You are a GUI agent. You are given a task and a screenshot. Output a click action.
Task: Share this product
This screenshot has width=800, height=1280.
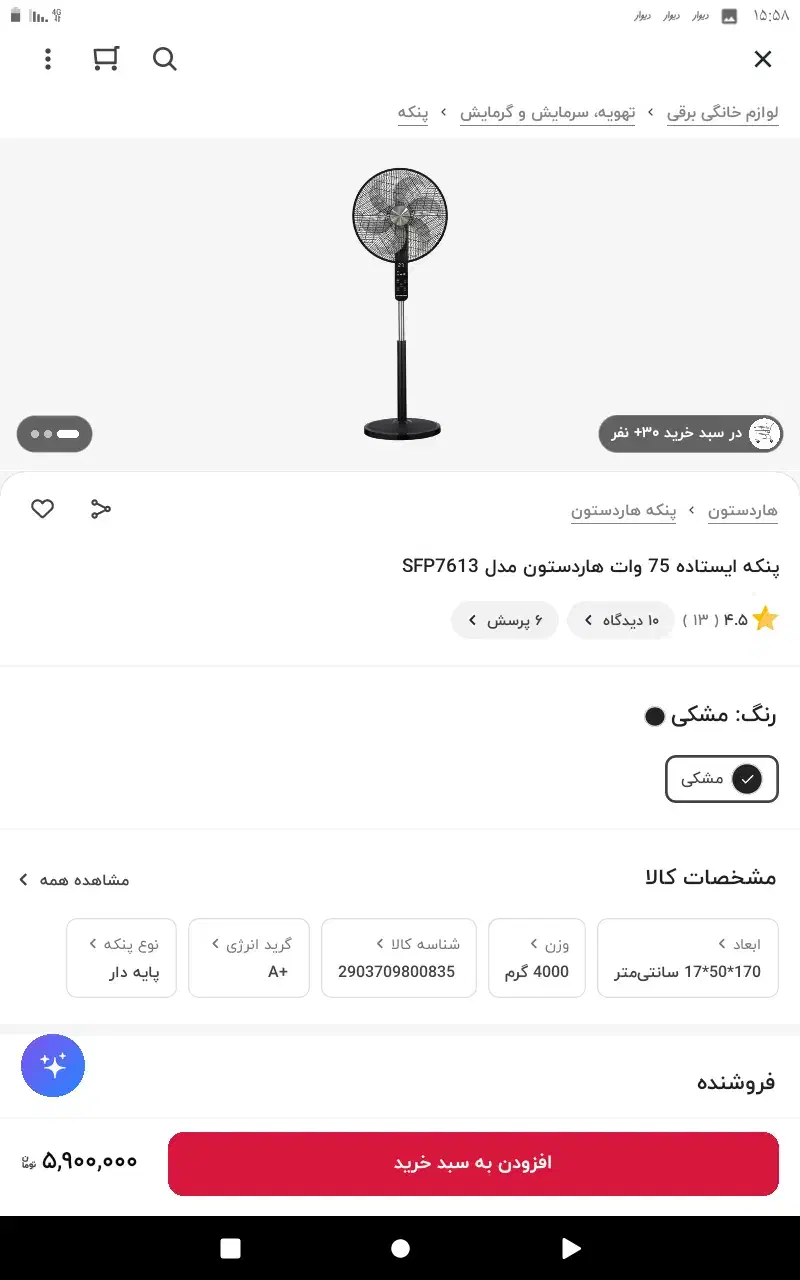[100, 509]
